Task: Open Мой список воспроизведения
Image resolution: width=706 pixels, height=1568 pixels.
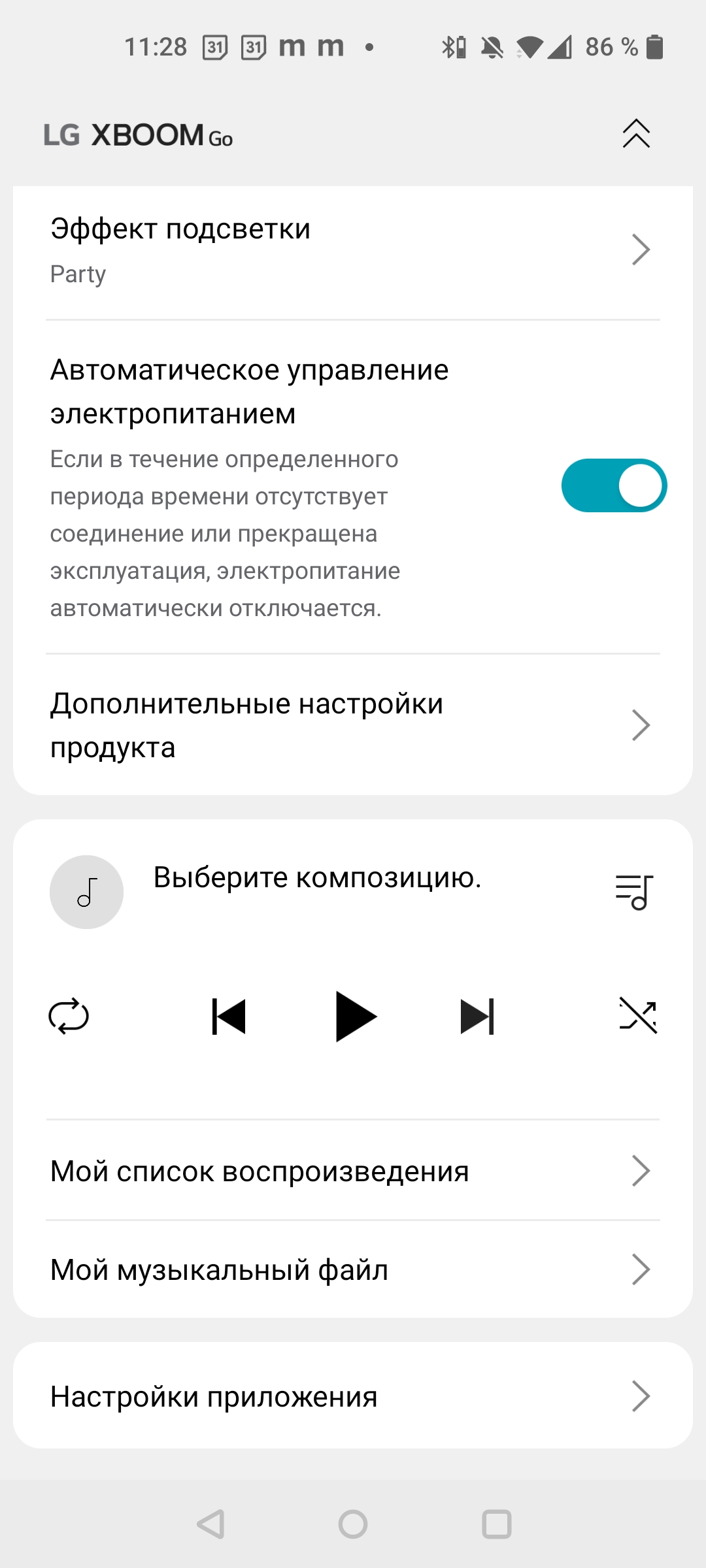Action: pos(353,1171)
